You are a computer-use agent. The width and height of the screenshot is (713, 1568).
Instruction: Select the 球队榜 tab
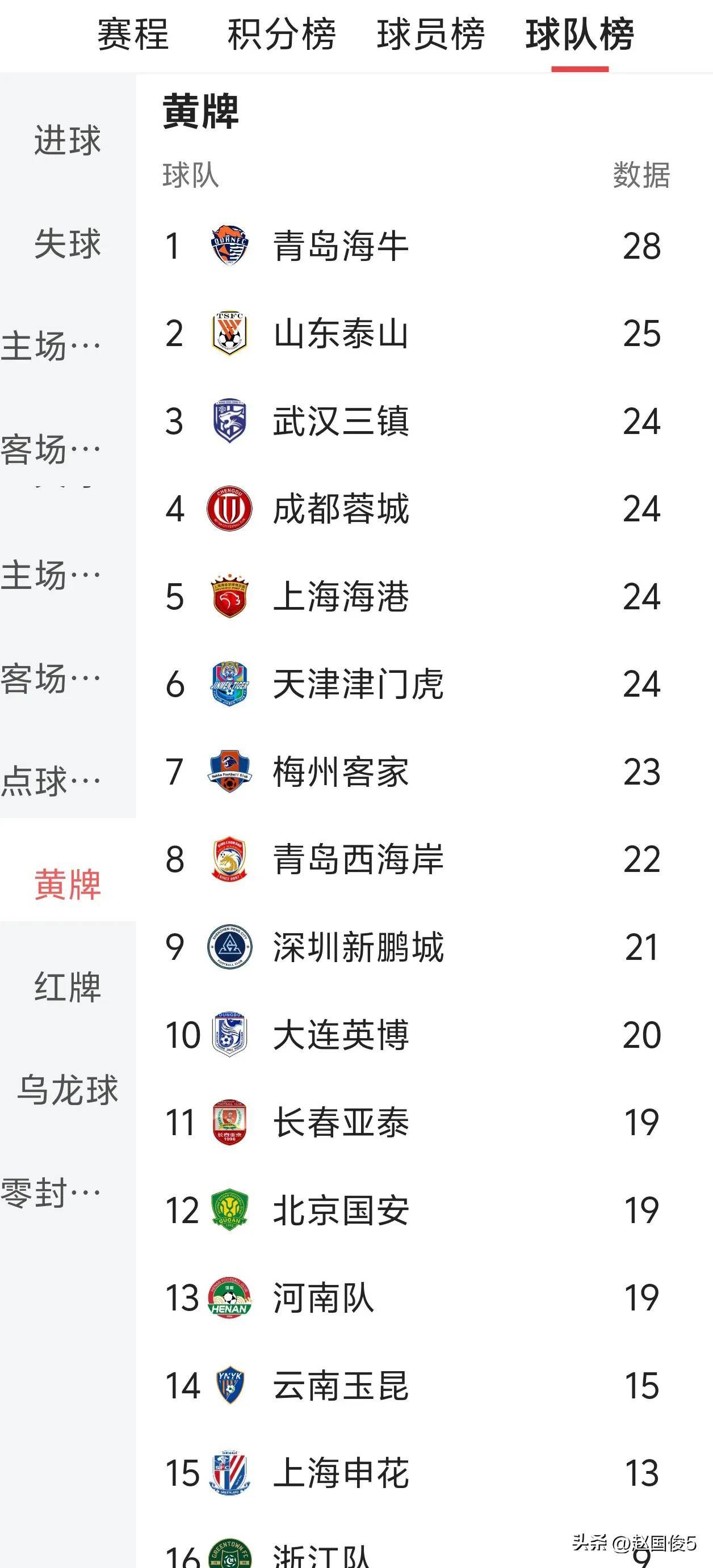tap(580, 35)
